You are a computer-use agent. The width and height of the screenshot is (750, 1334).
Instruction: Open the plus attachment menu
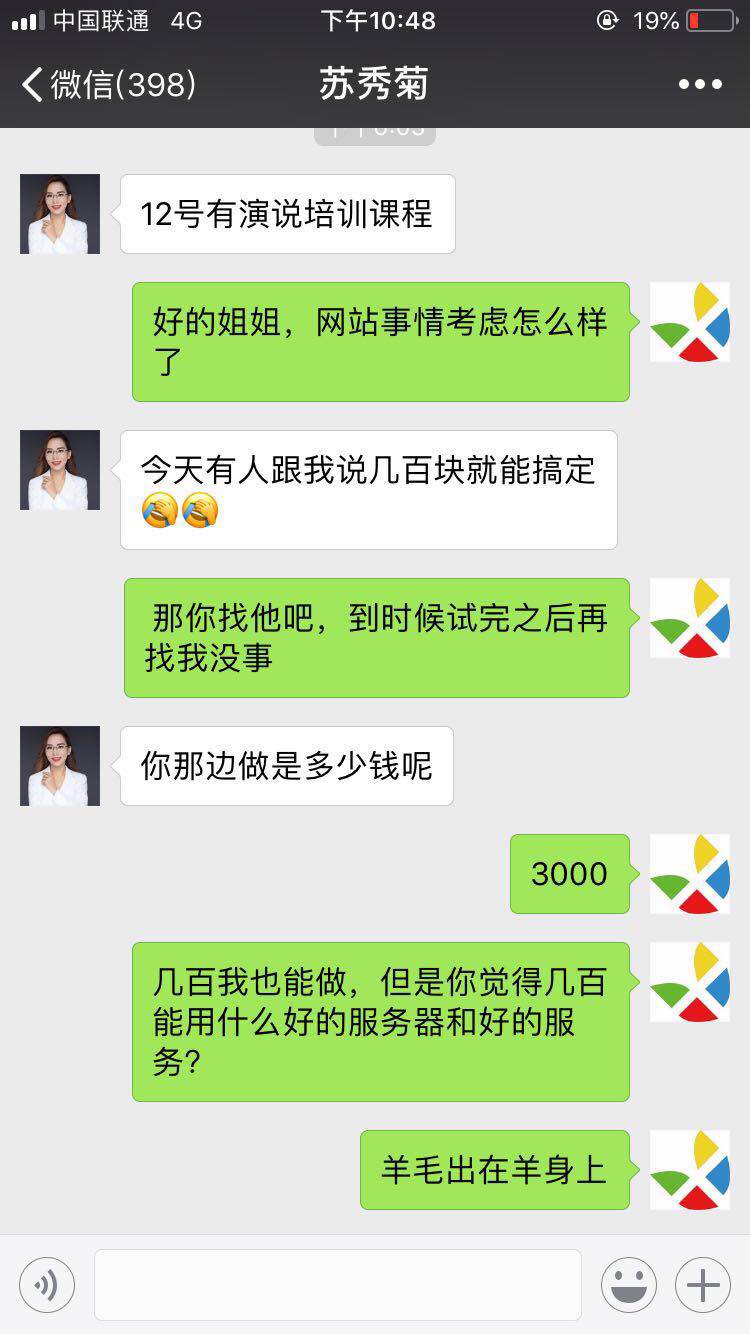703,1285
